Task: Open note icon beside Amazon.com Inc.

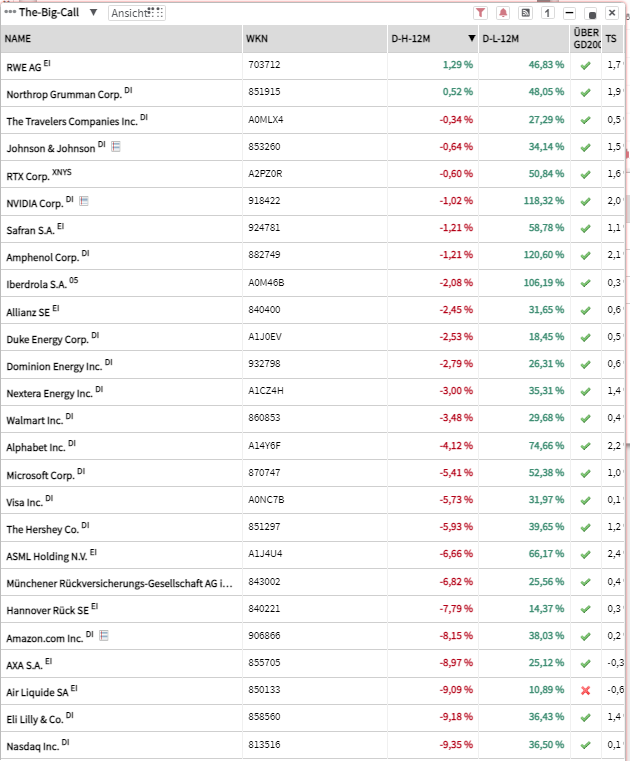Action: [x=104, y=635]
